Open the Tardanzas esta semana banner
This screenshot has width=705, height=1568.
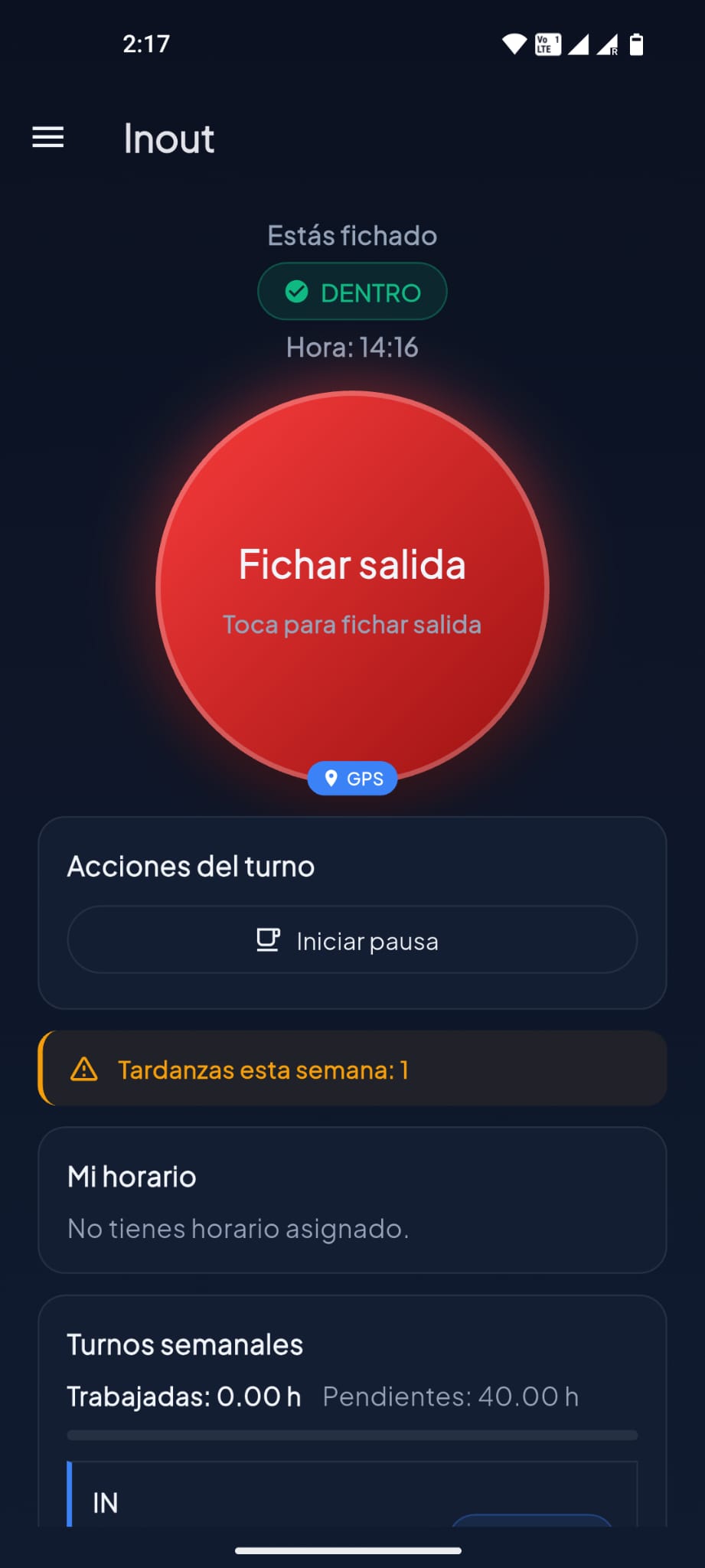click(x=352, y=1067)
